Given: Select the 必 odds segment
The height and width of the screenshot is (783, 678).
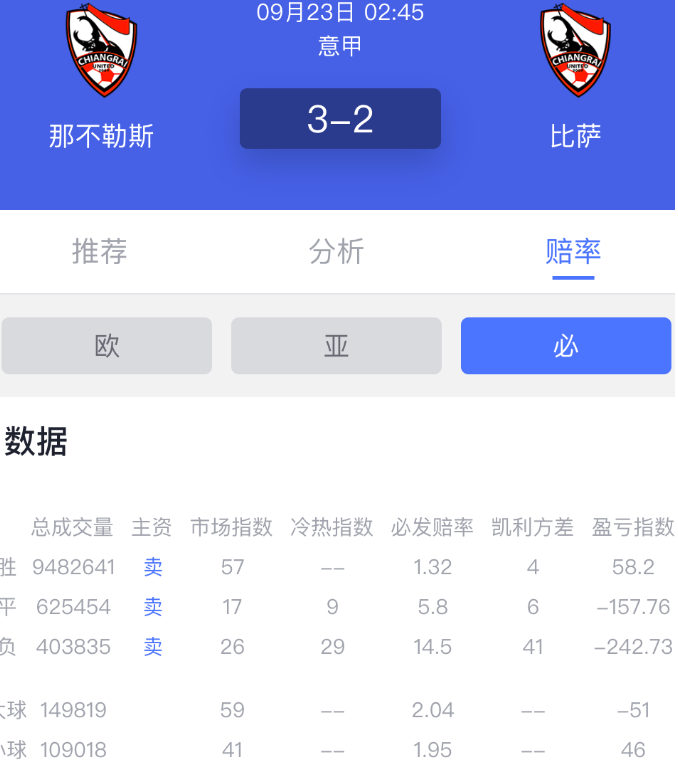Looking at the screenshot, I should [x=566, y=346].
